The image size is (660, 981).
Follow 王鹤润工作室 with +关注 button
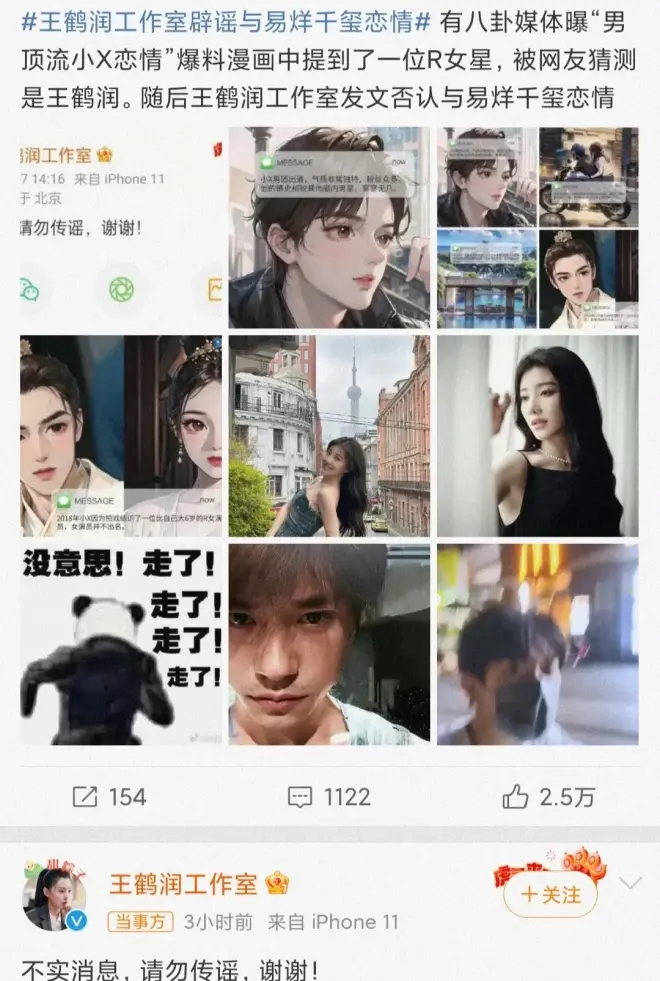click(x=550, y=894)
